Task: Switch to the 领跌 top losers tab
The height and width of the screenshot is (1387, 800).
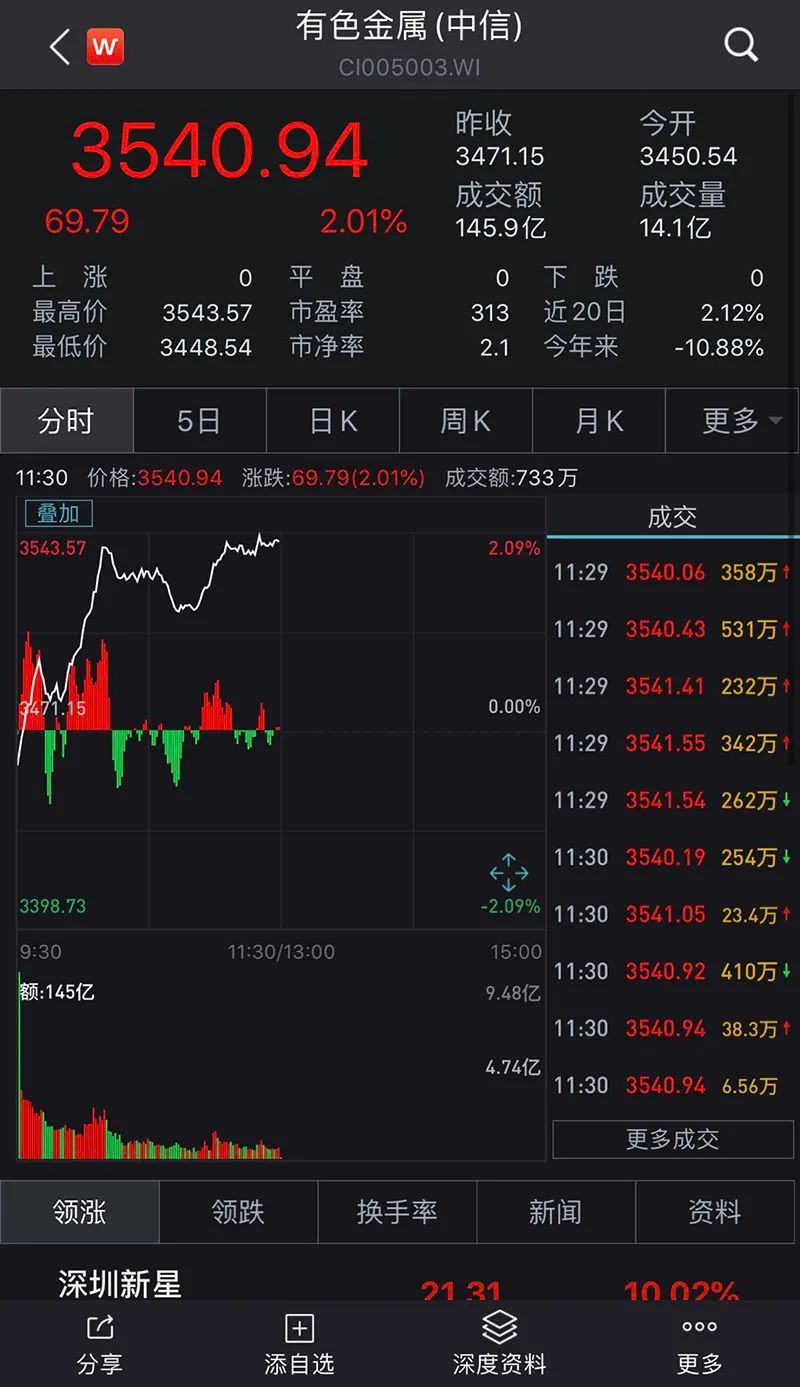Action: click(x=238, y=1212)
